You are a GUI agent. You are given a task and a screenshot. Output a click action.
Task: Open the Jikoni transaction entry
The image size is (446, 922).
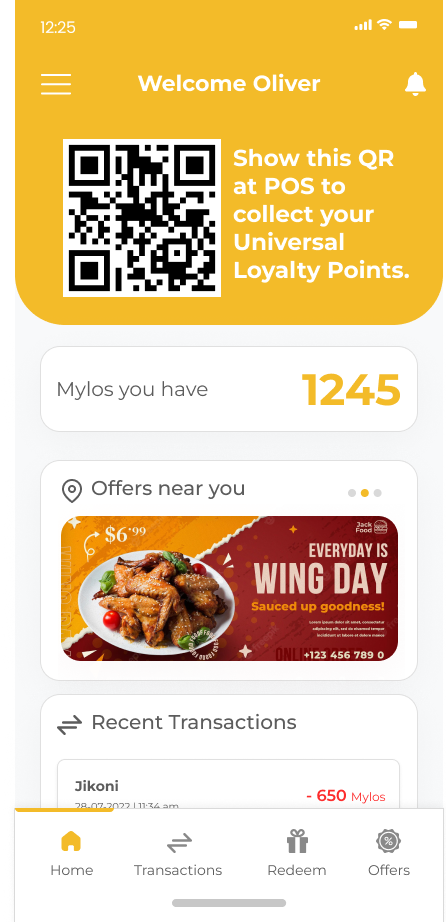[228, 784]
